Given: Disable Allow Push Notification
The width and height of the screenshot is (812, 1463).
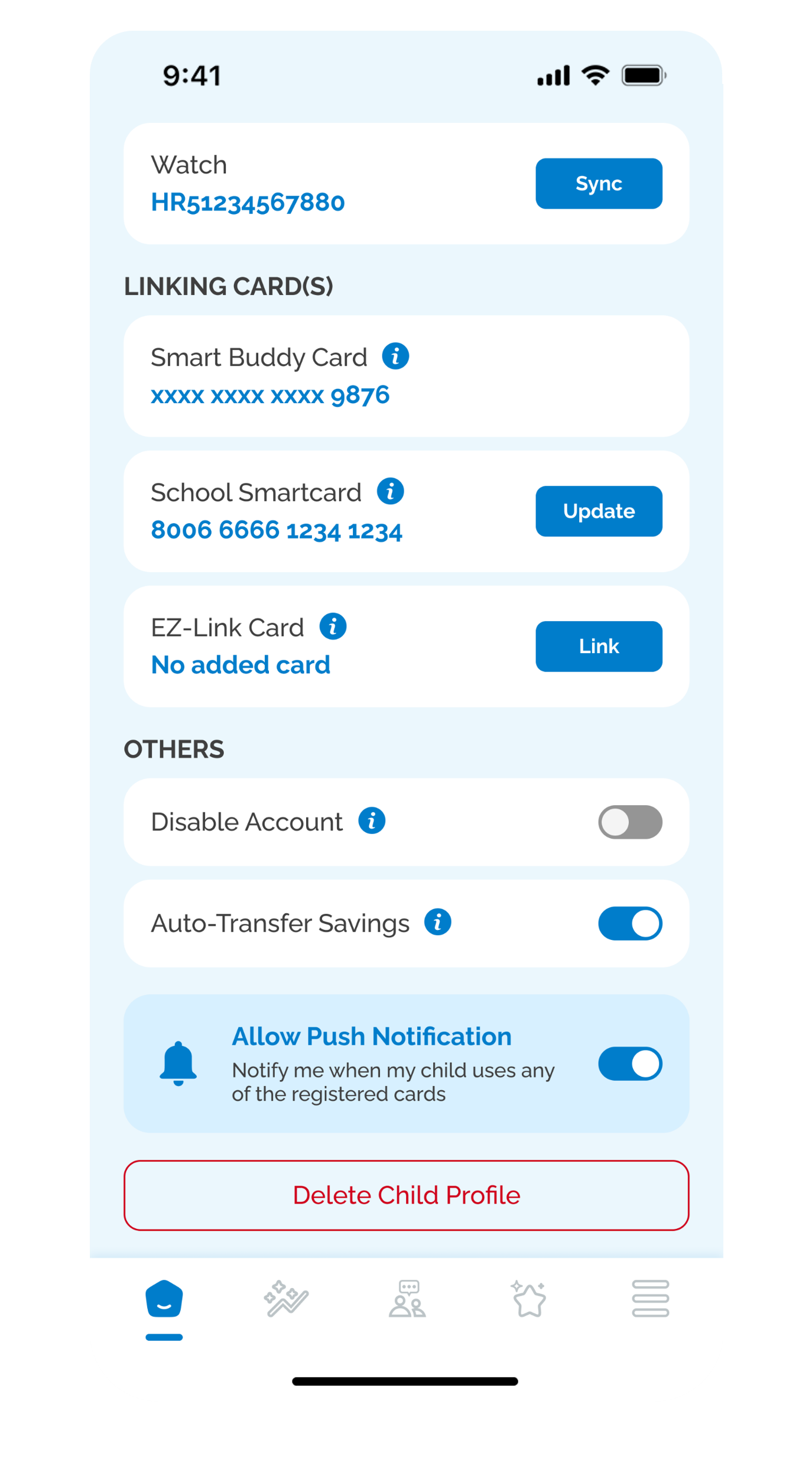Looking at the screenshot, I should click(629, 1064).
